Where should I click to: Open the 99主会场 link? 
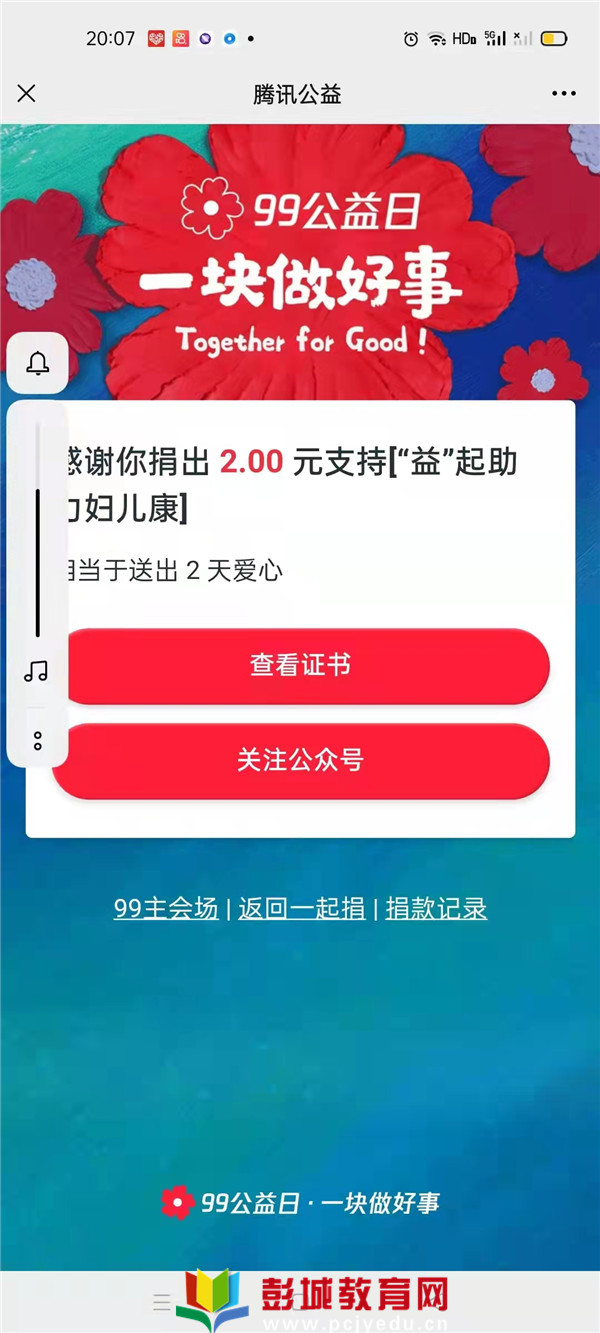tap(166, 909)
